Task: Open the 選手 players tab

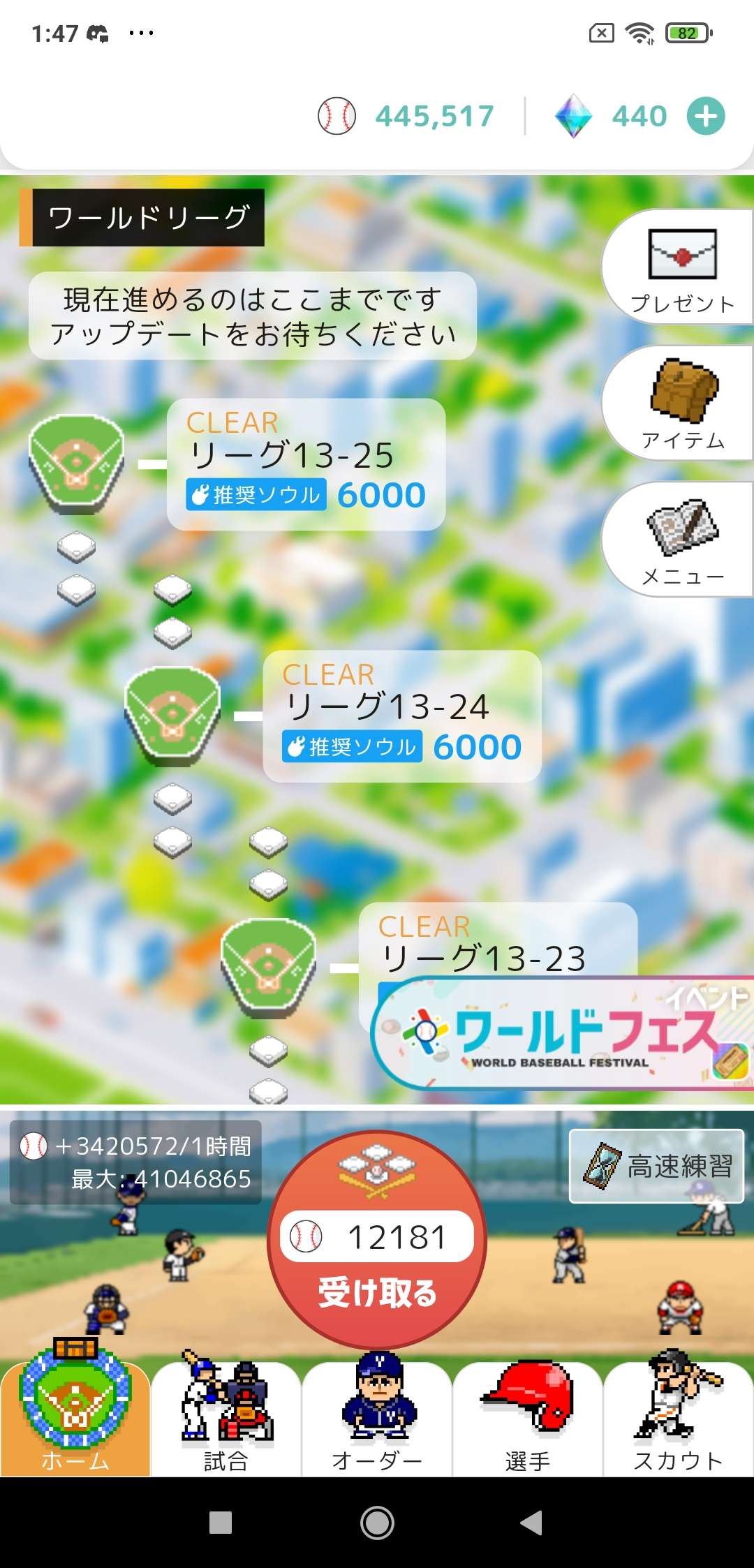Action: click(x=528, y=1417)
